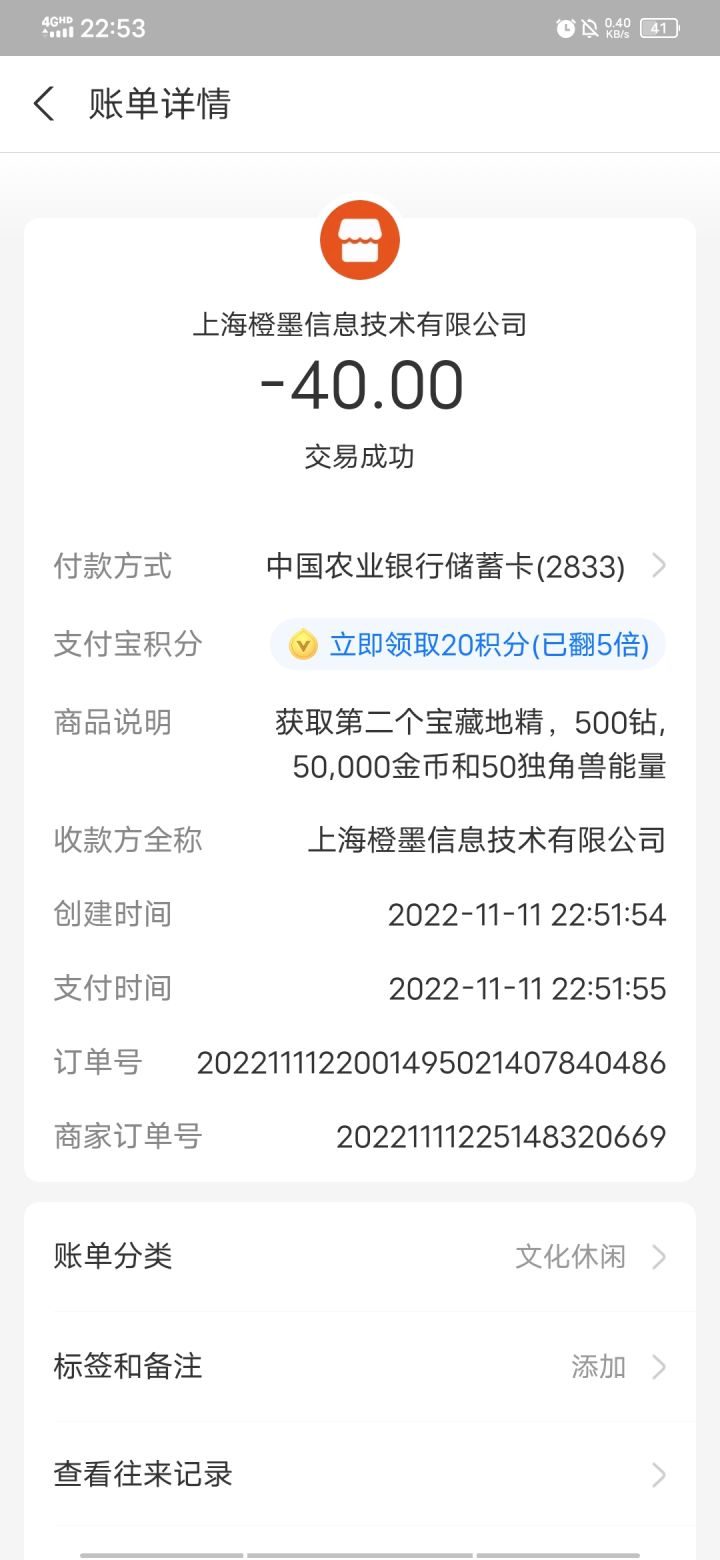Open the merchant store icon

pyautogui.click(x=360, y=241)
